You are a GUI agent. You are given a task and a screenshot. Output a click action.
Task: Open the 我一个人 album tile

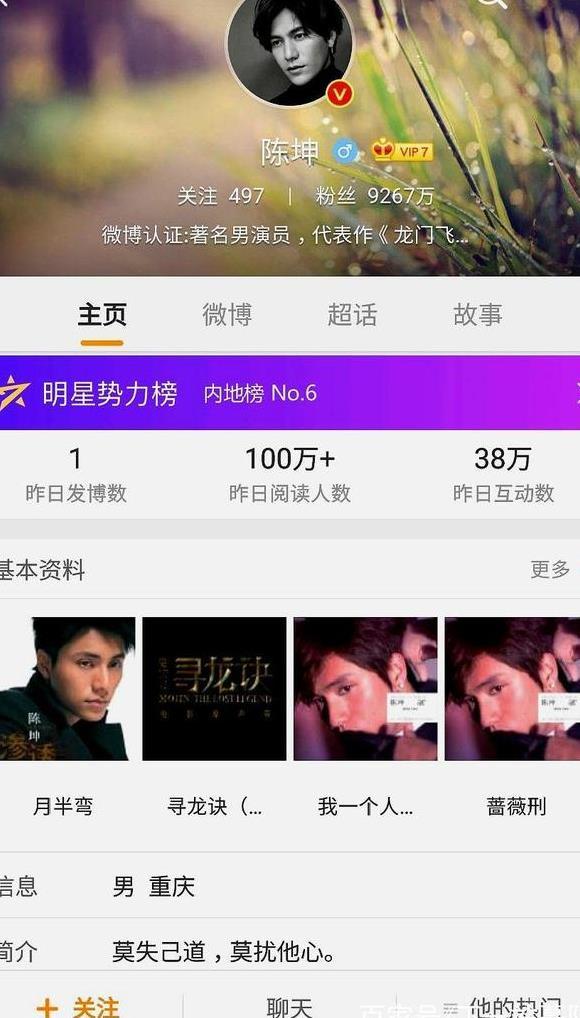[x=366, y=689]
